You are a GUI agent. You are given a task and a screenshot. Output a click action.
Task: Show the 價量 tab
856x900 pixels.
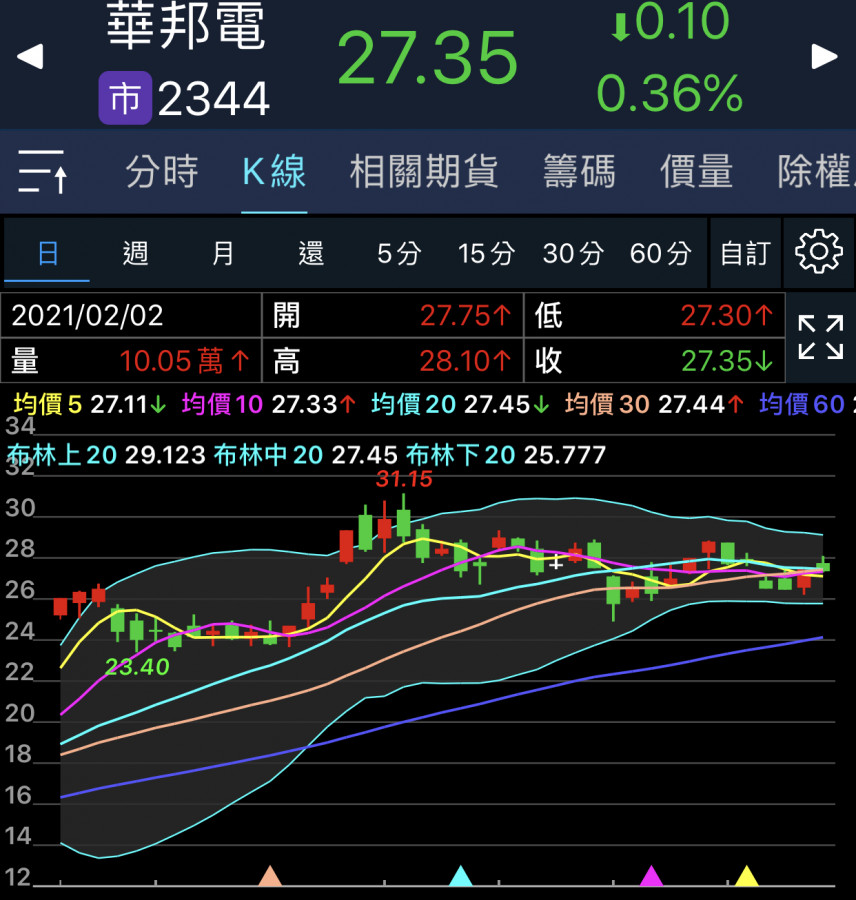pyautogui.click(x=697, y=172)
